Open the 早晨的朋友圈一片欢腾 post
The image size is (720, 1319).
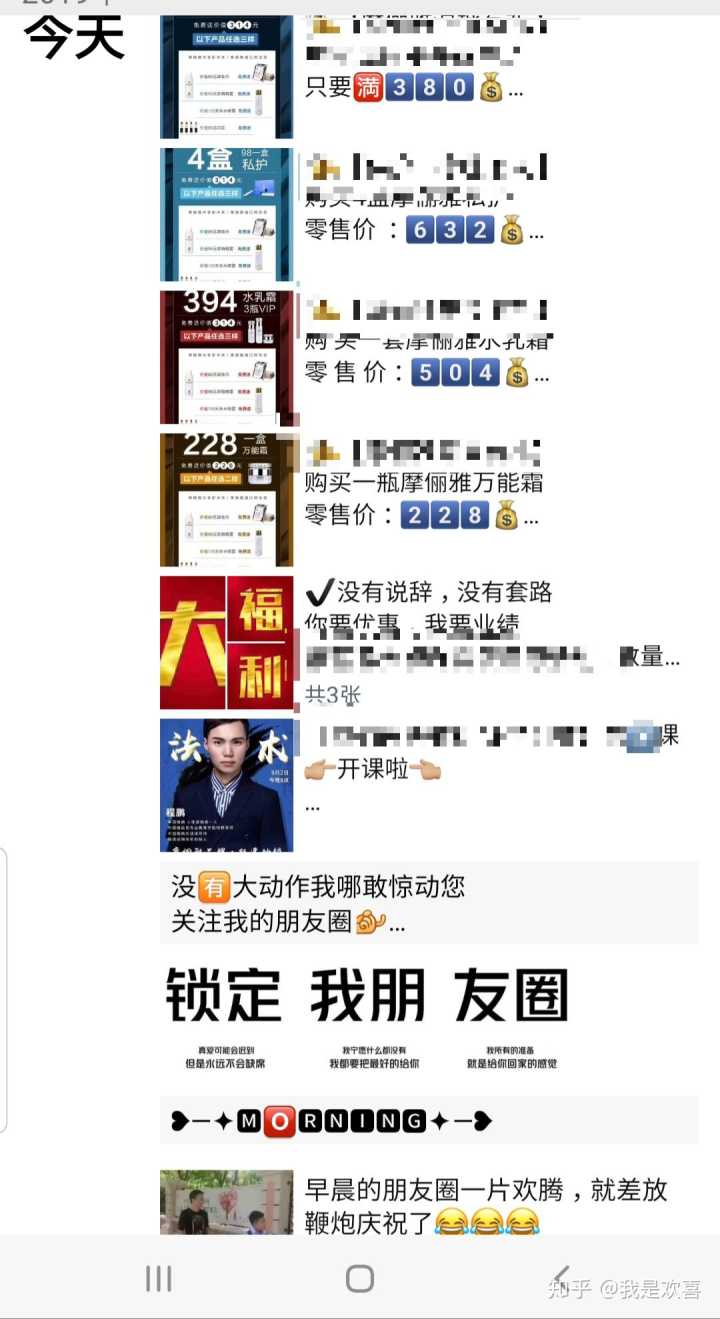point(485,1204)
